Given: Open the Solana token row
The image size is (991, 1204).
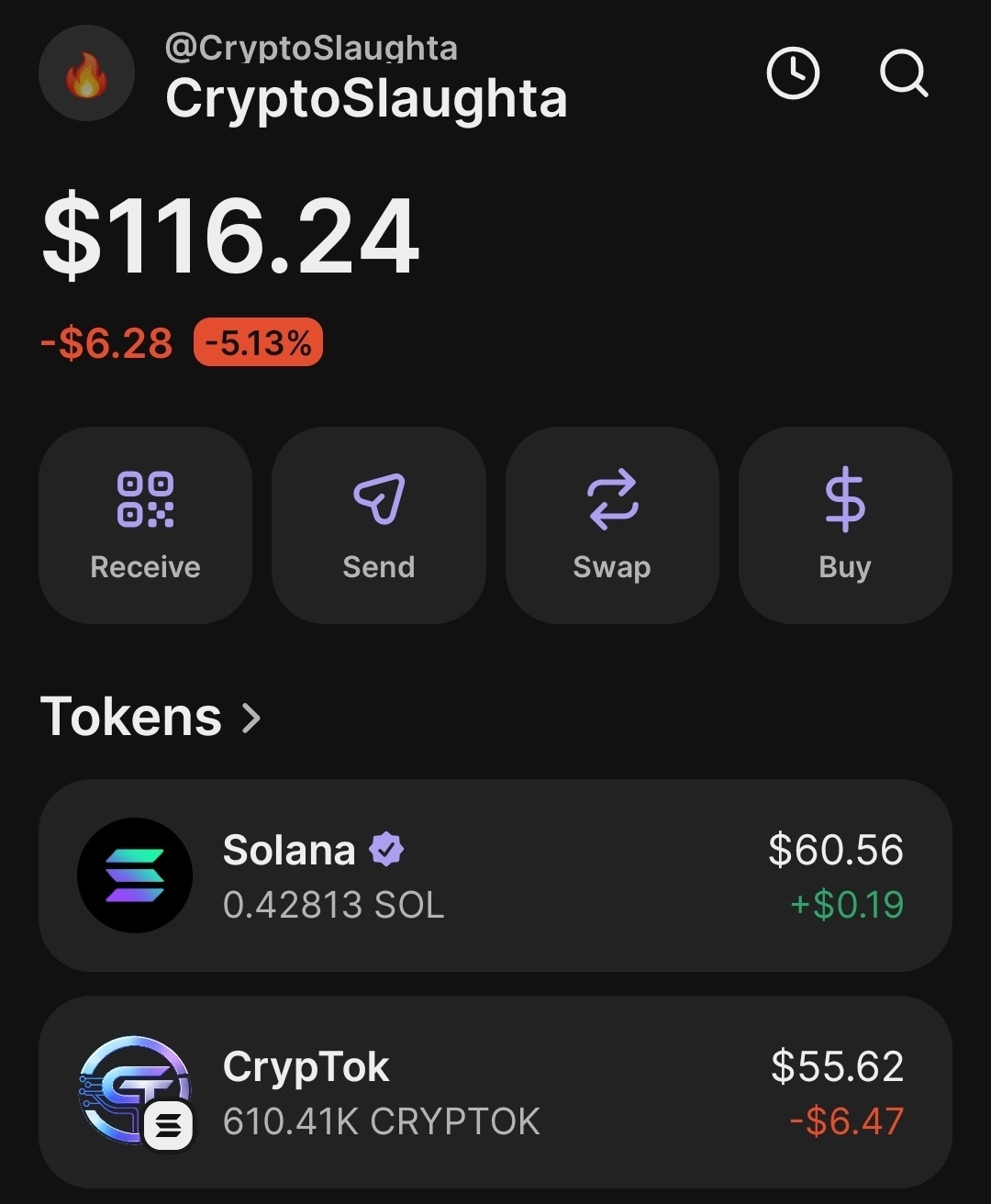Looking at the screenshot, I should click(x=495, y=875).
